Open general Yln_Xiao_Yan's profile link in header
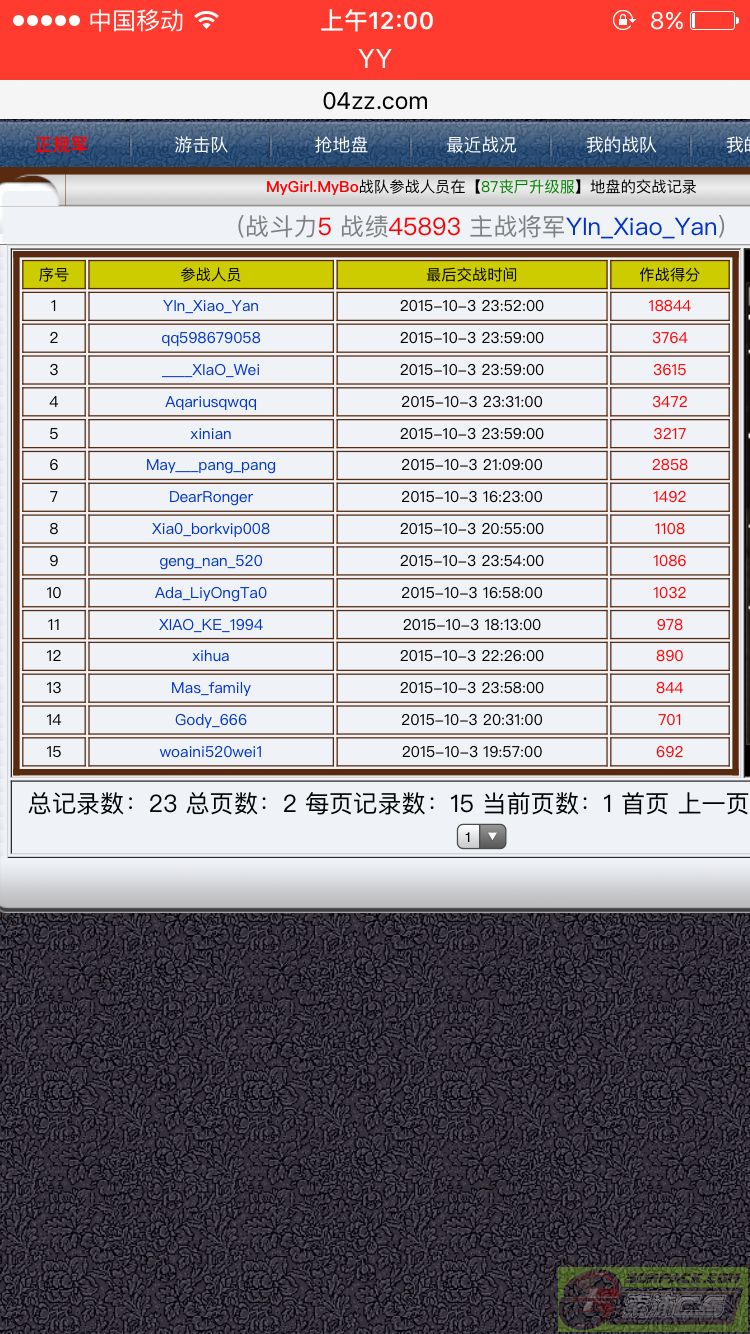 (642, 227)
